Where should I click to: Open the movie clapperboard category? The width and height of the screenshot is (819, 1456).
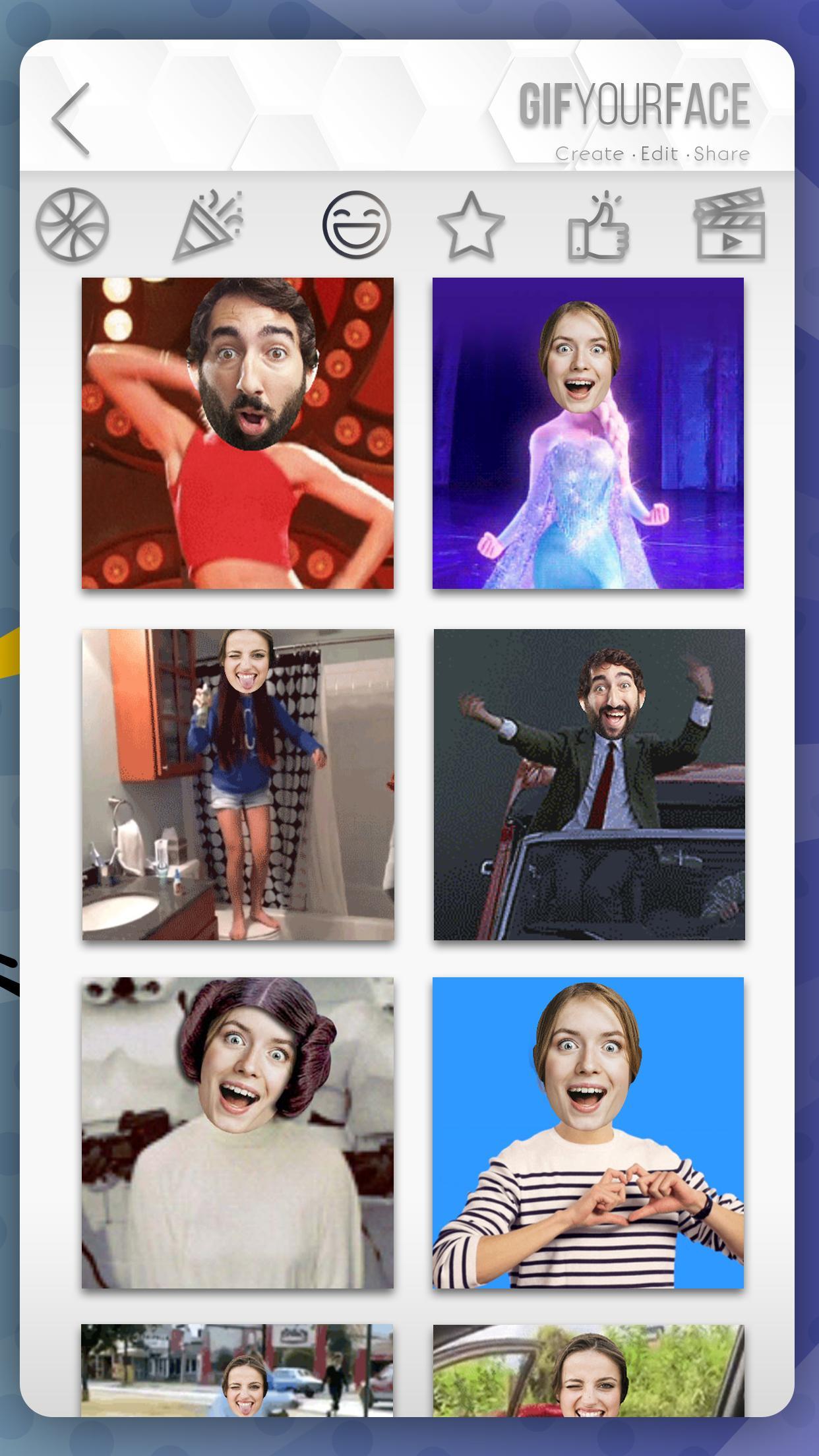point(730,224)
